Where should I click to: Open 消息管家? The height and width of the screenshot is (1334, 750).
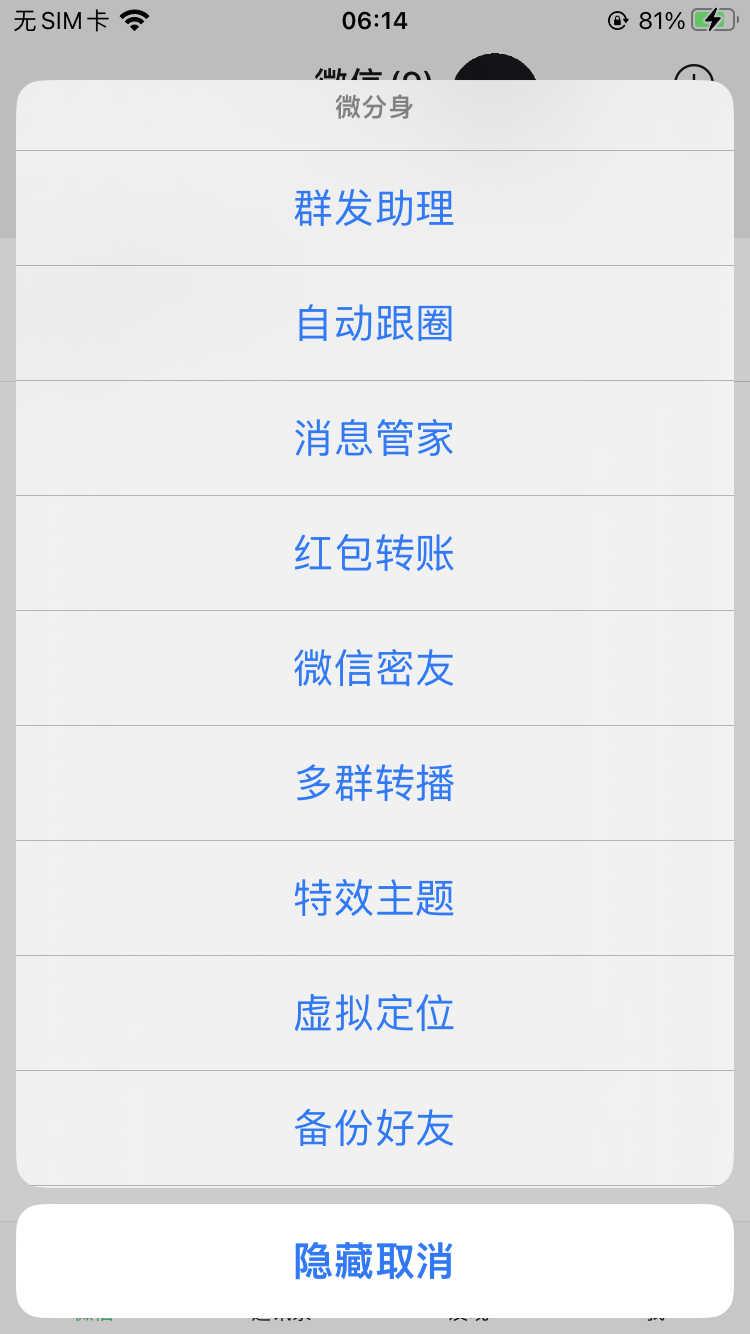point(374,438)
